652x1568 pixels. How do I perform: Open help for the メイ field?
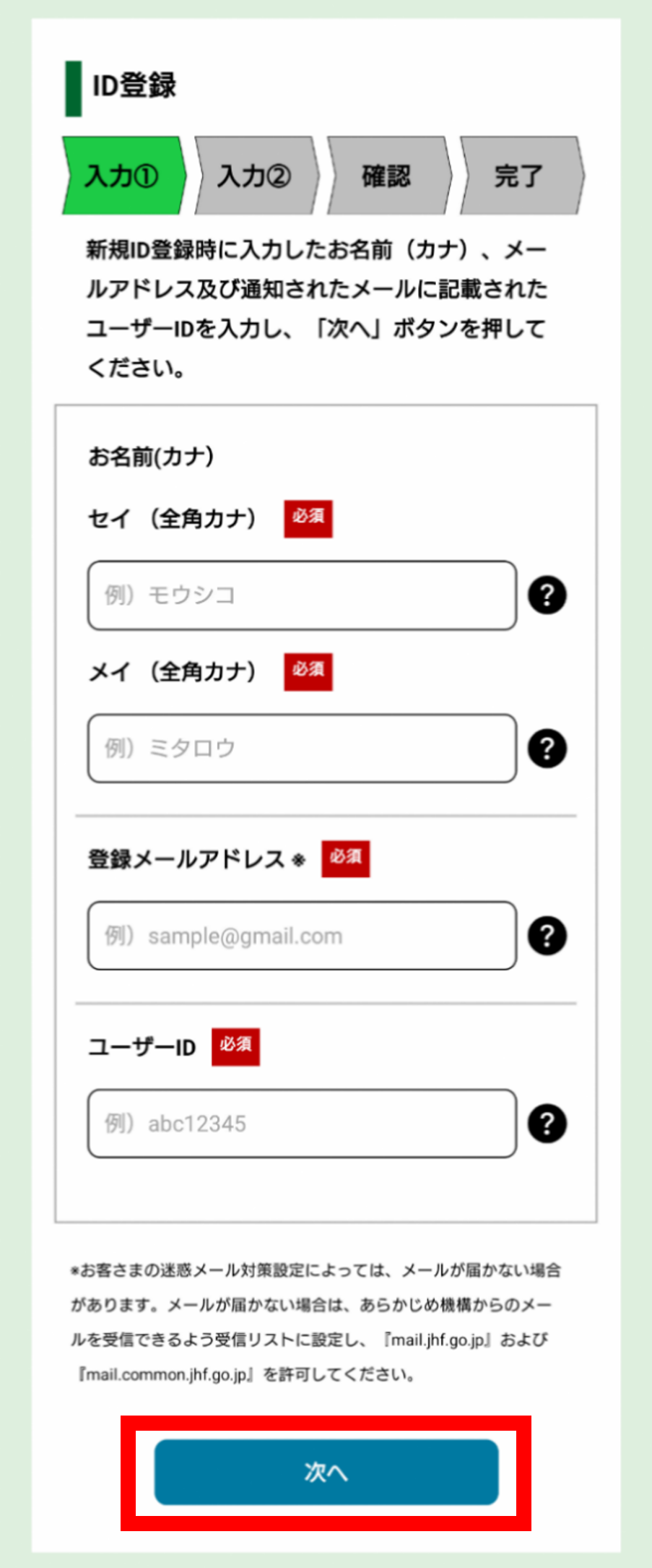tap(547, 748)
